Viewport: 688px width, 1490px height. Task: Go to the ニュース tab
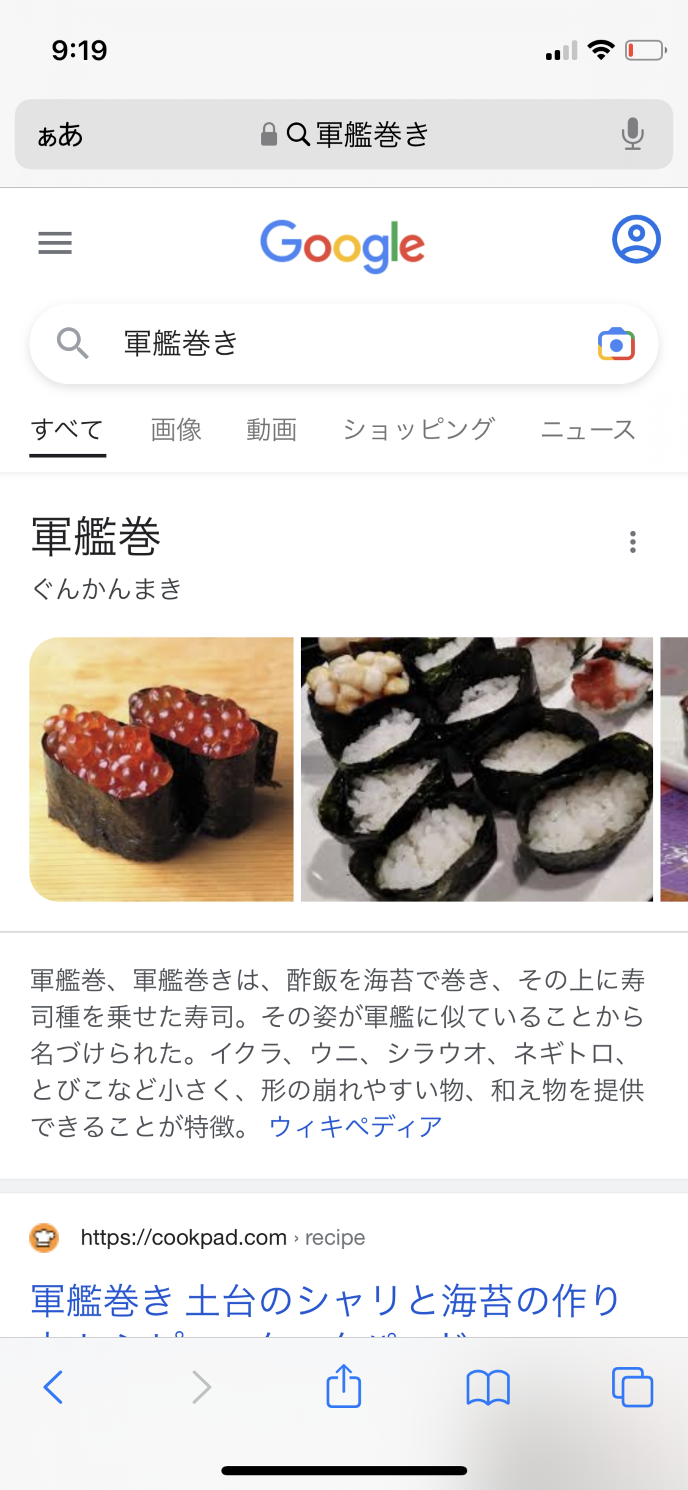click(x=588, y=430)
